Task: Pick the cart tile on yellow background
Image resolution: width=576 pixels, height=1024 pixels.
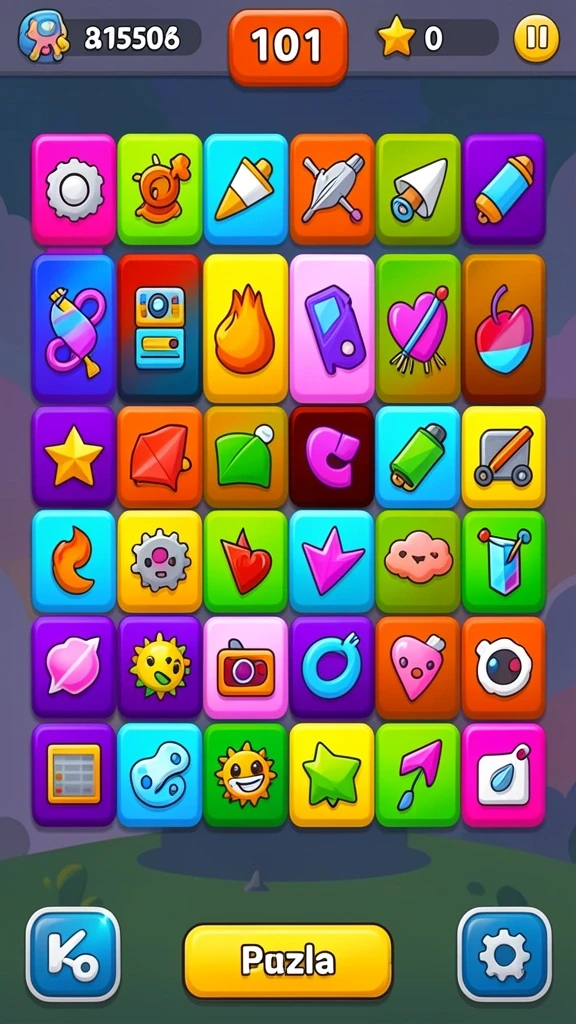Action: coord(504,456)
